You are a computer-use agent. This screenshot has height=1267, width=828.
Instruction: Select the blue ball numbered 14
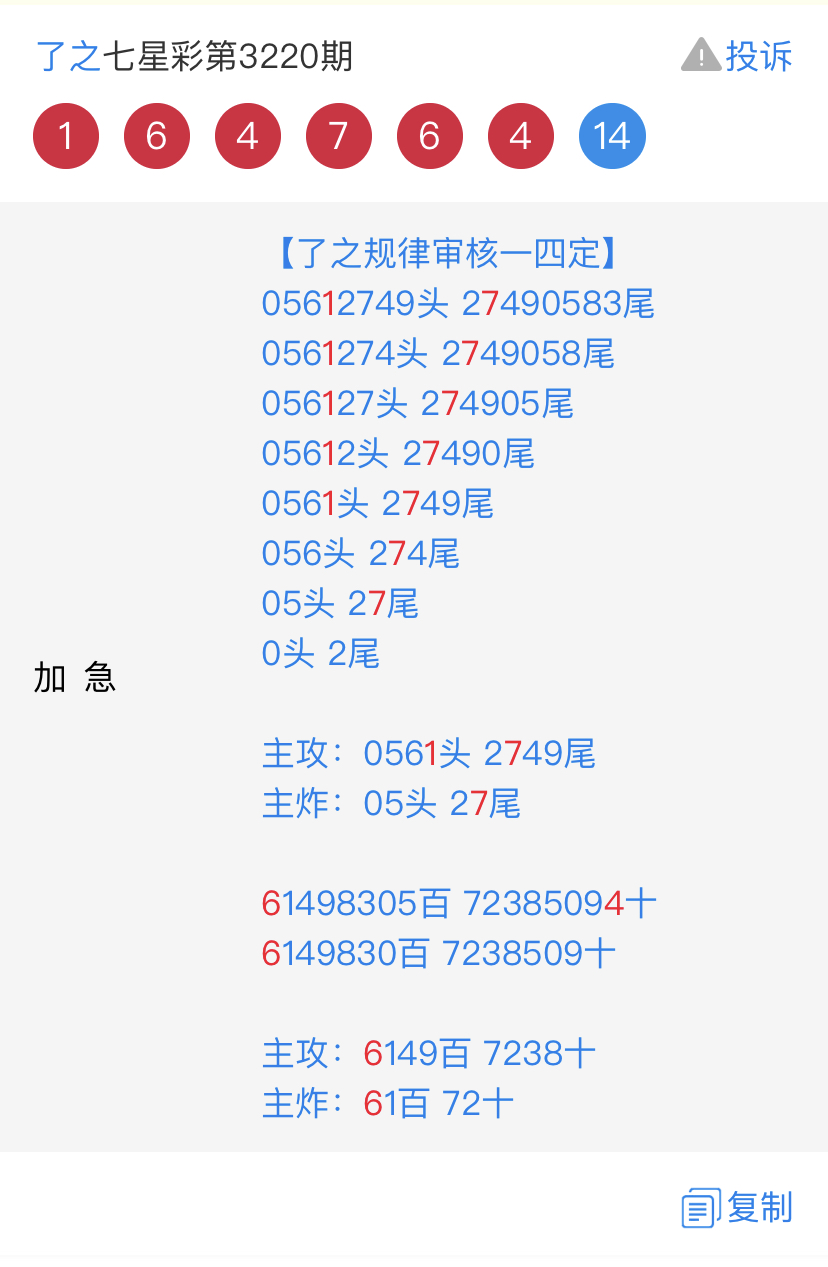pyautogui.click(x=612, y=136)
